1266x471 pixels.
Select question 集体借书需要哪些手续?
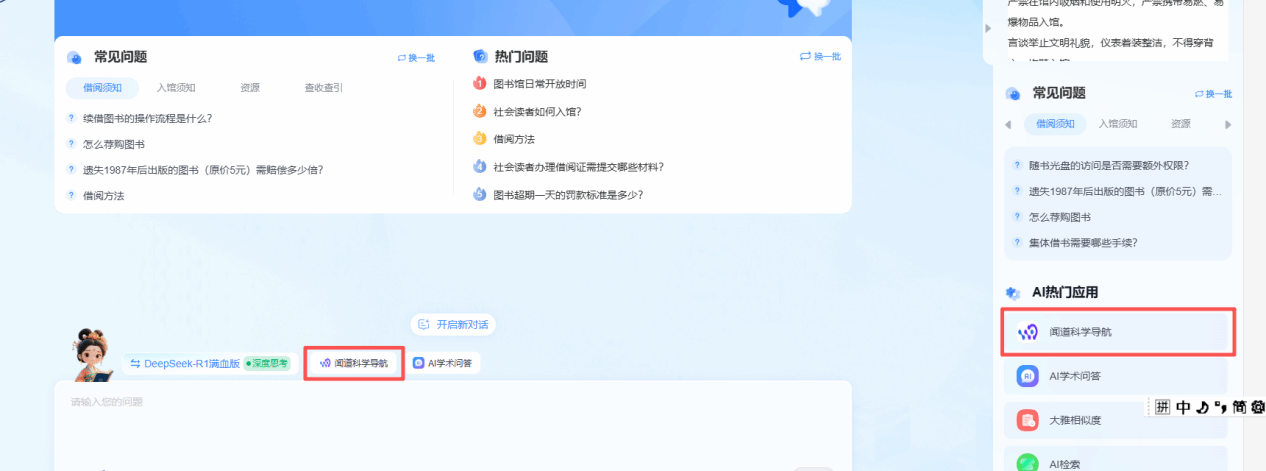click(x=1083, y=242)
